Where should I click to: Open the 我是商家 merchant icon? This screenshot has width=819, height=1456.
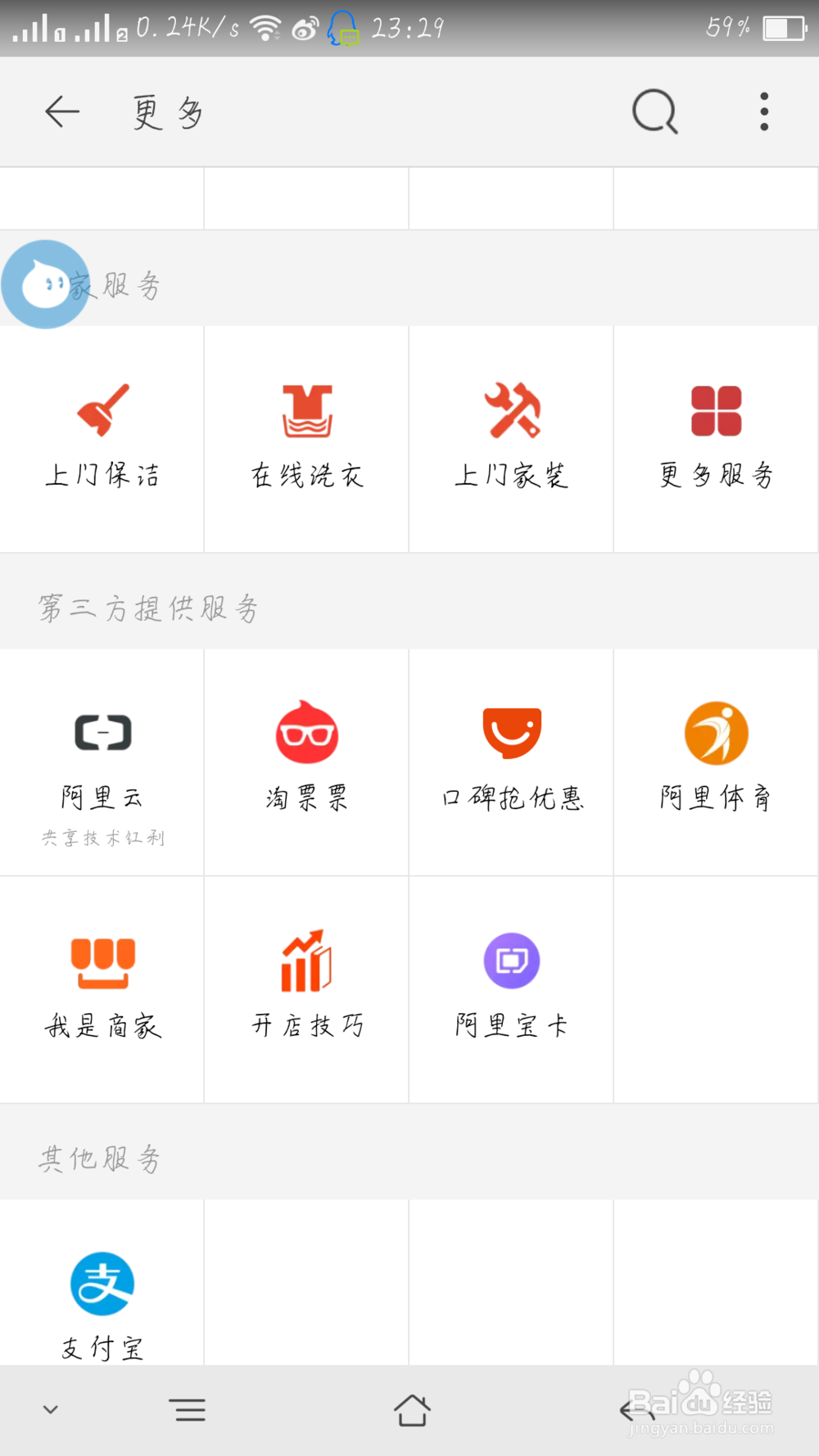tap(102, 961)
